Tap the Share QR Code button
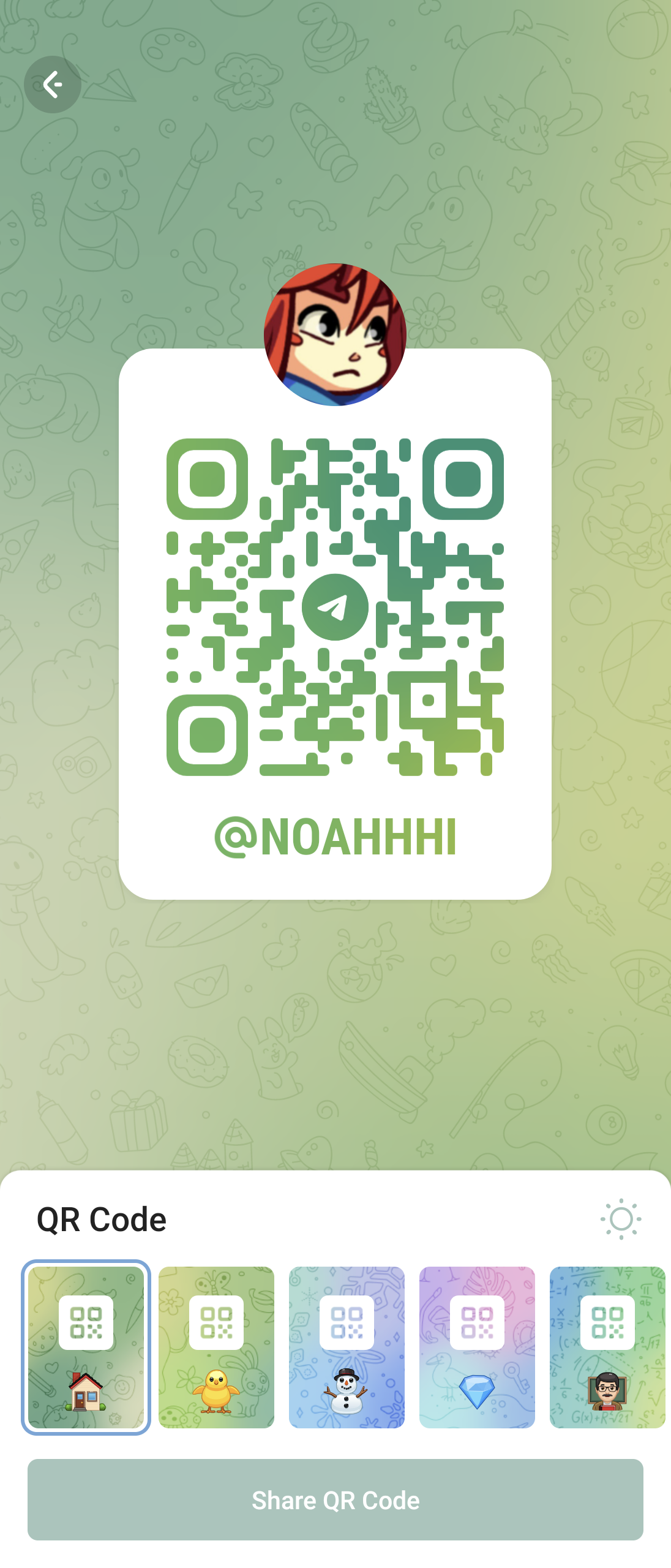Viewport: 671px width, 1568px height. (335, 1499)
